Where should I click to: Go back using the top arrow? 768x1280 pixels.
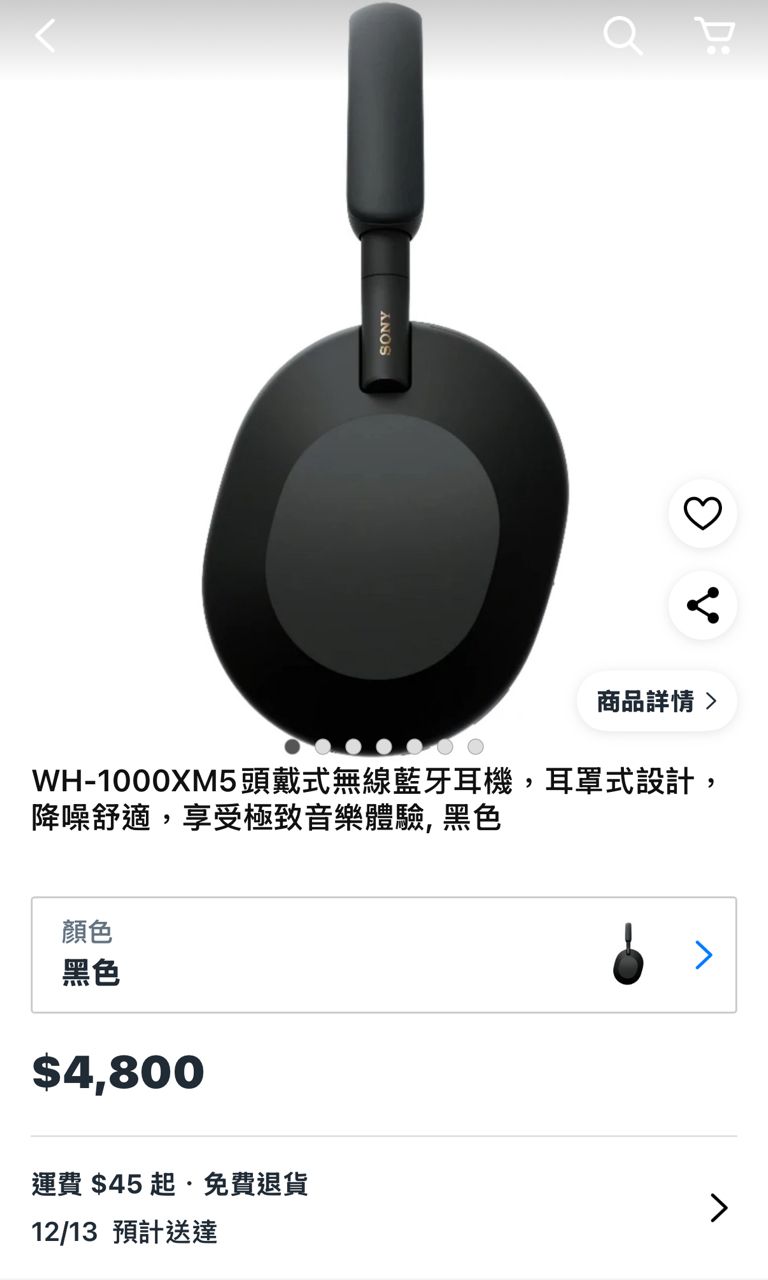[45, 37]
